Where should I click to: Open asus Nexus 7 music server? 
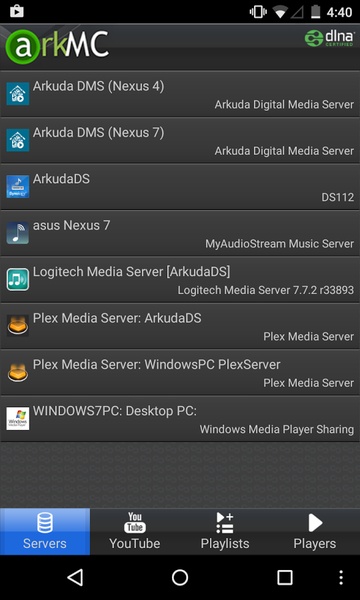point(180,233)
